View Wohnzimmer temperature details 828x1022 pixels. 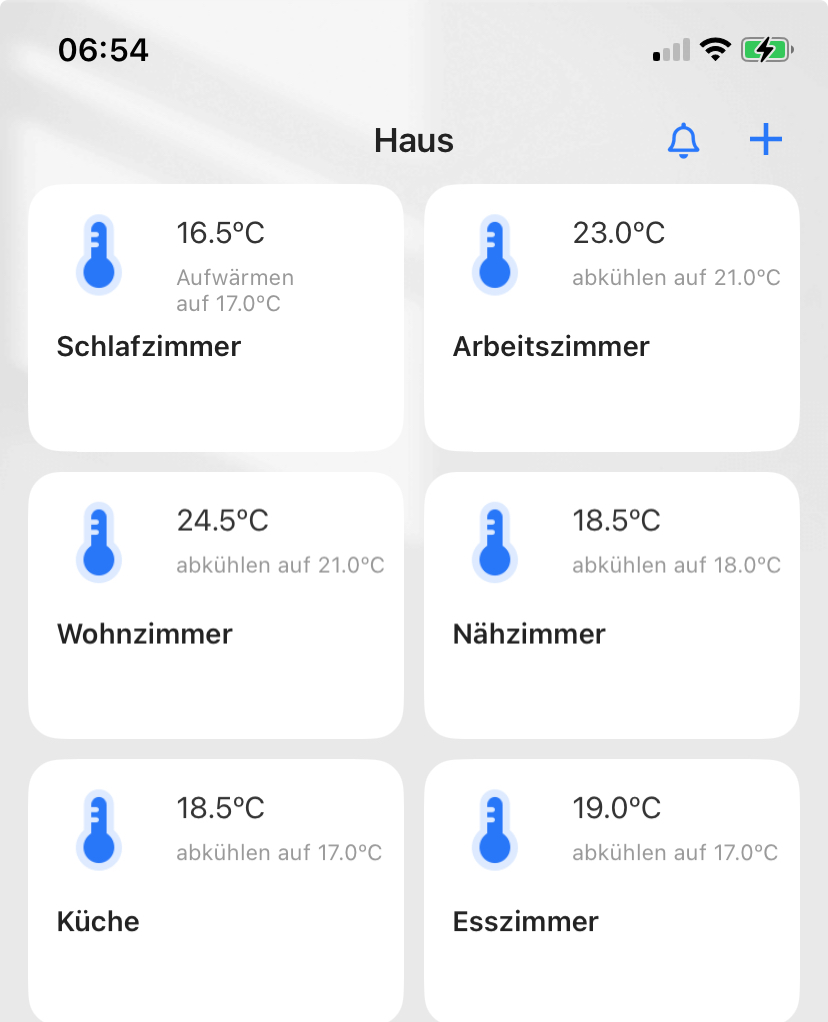tap(216, 605)
